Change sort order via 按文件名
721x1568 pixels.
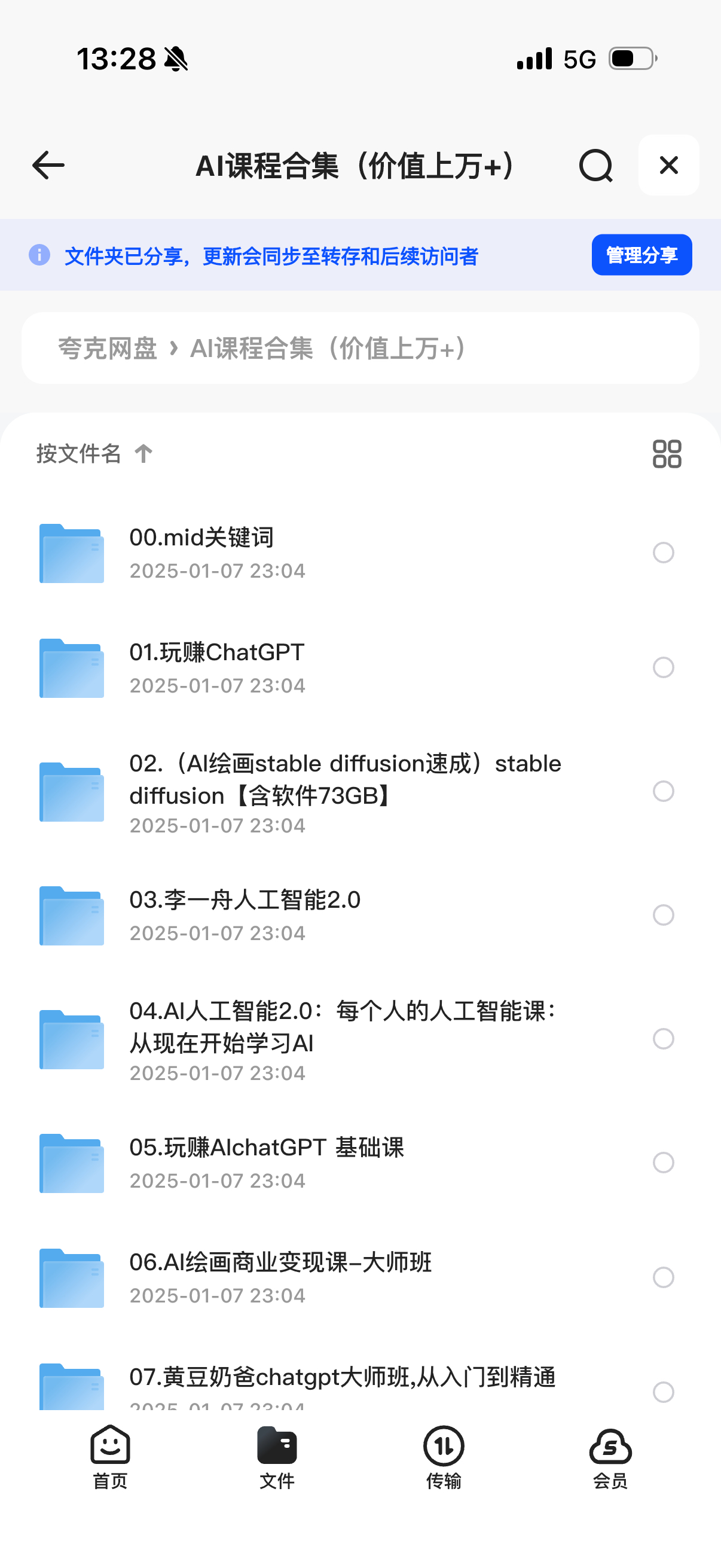tap(94, 453)
